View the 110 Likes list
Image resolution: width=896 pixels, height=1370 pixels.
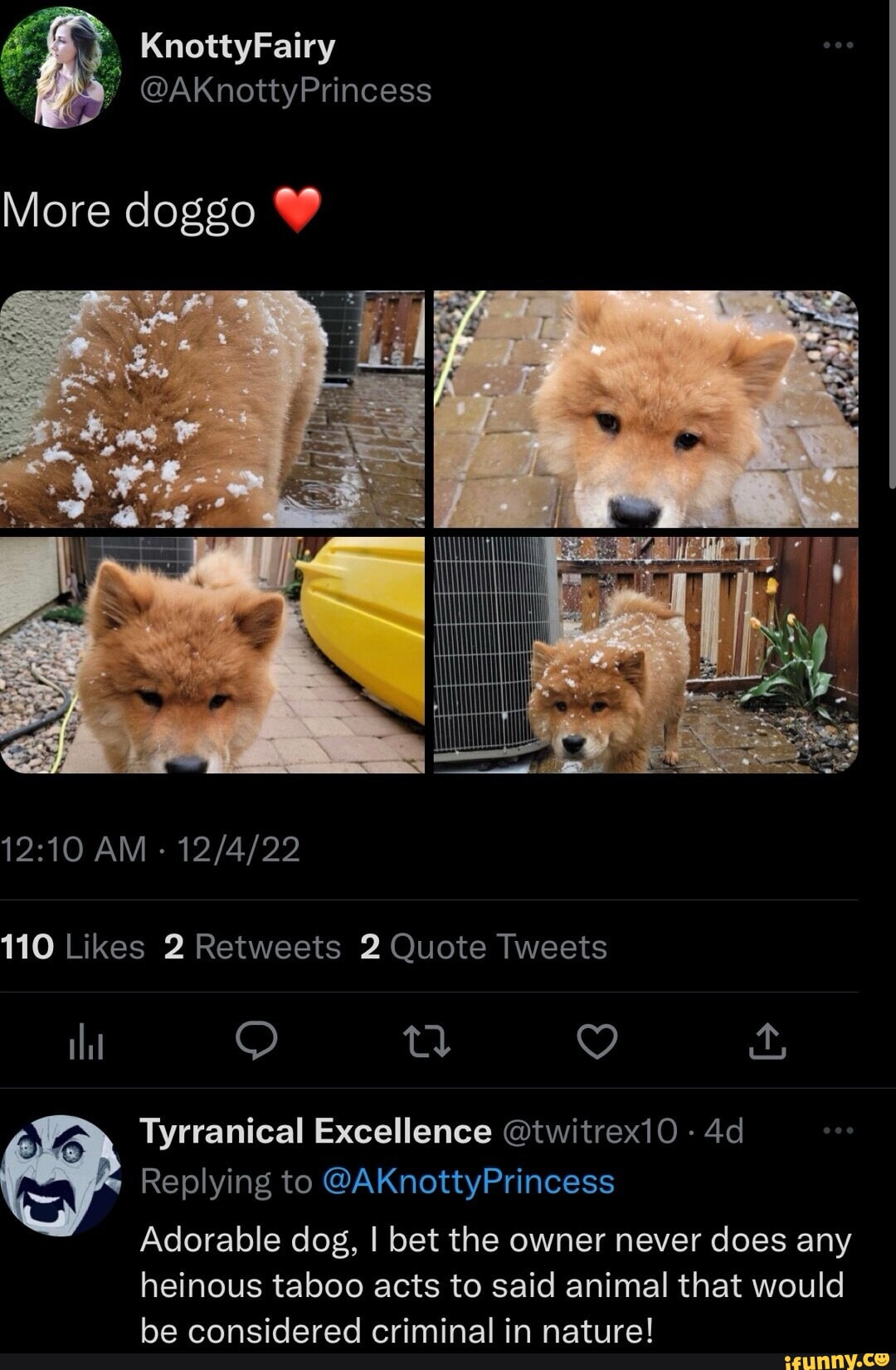tap(73, 947)
